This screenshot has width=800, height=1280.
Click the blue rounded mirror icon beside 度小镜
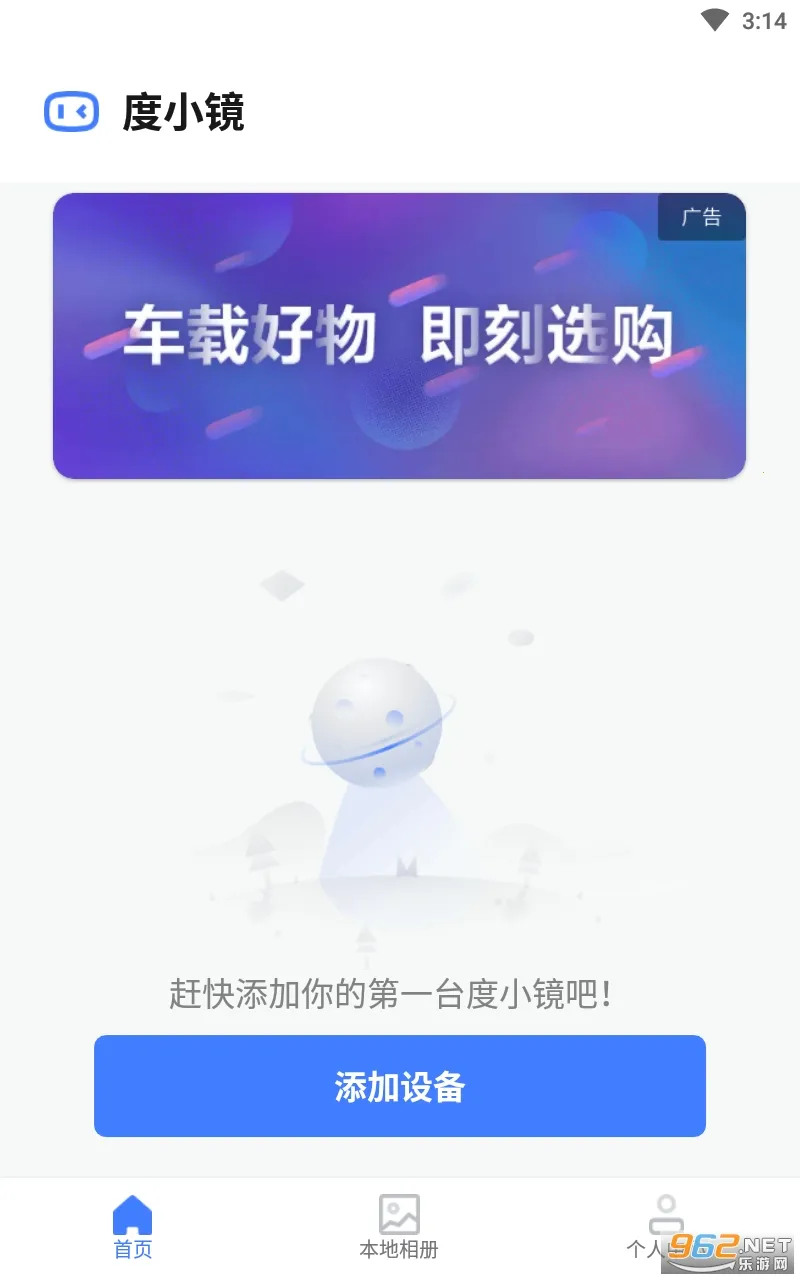(x=71, y=113)
